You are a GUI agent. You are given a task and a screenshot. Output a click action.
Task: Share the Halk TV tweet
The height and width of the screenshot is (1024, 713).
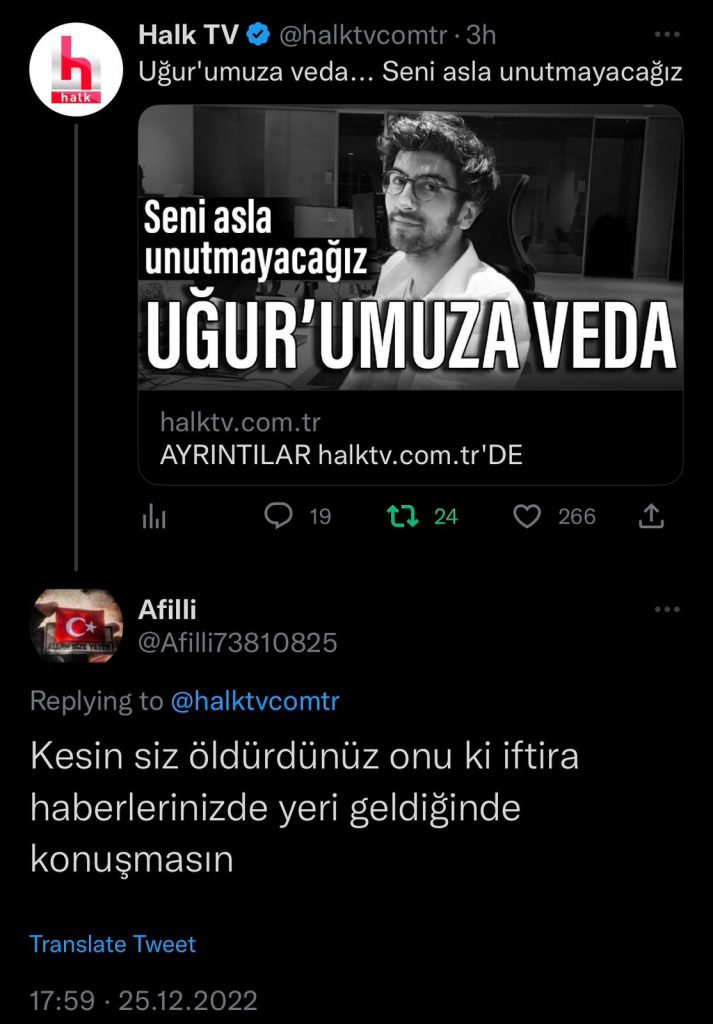click(x=650, y=516)
